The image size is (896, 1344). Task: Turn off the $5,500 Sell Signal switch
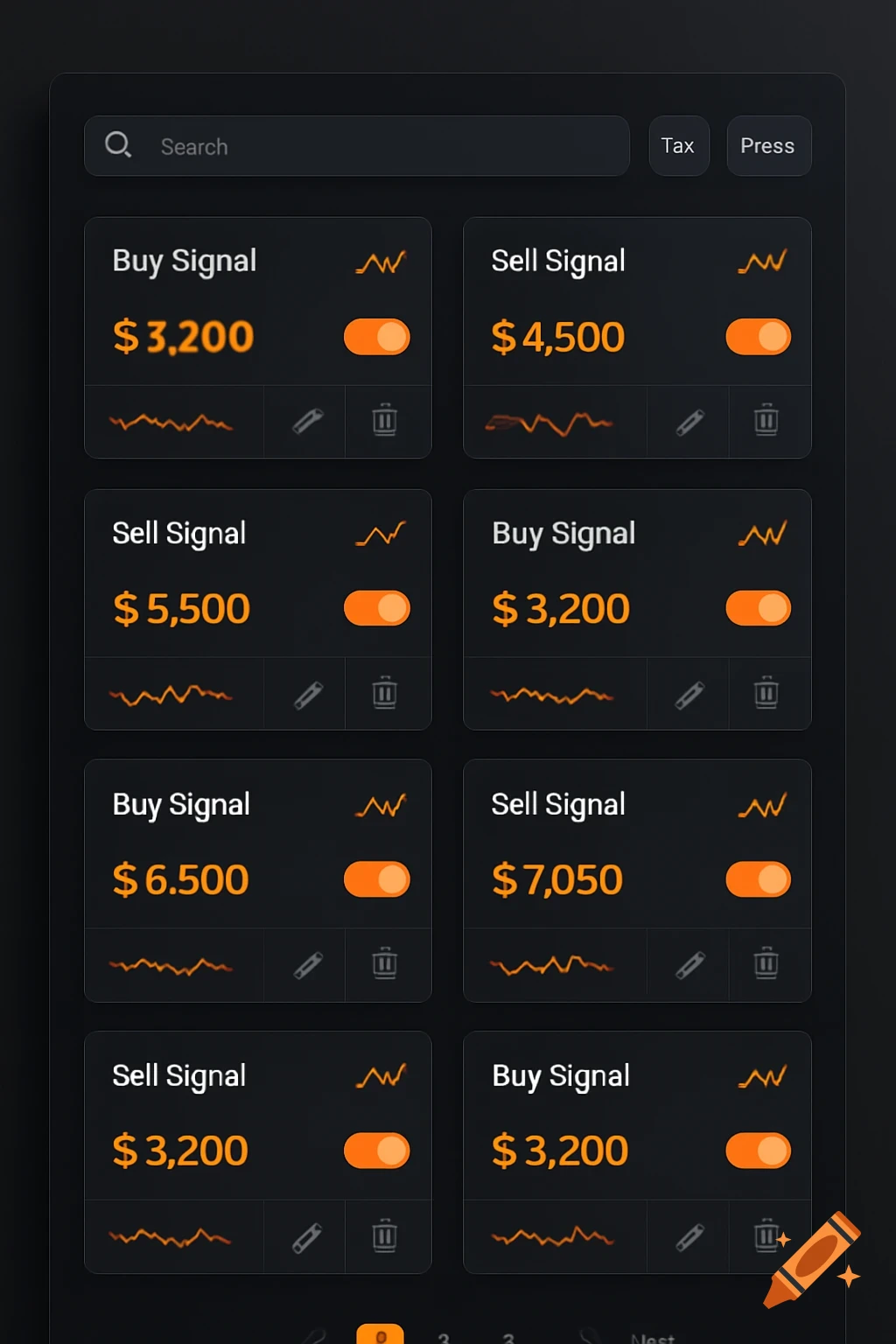click(x=376, y=608)
